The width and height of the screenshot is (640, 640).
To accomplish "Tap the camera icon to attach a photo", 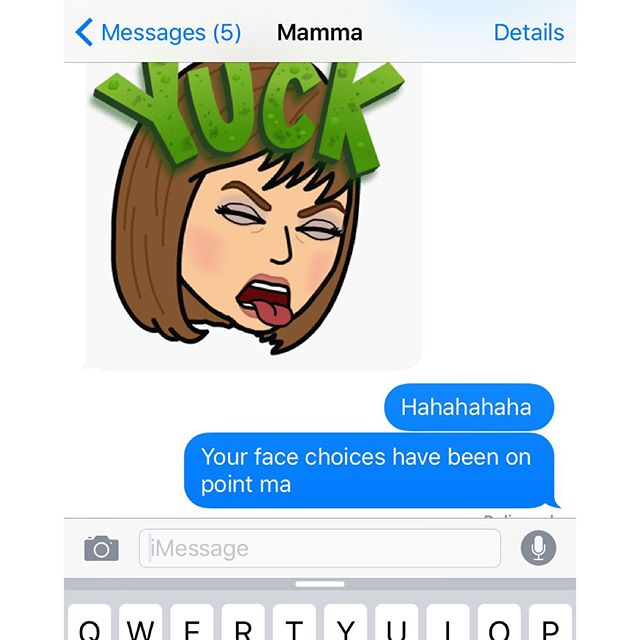I will [101, 548].
